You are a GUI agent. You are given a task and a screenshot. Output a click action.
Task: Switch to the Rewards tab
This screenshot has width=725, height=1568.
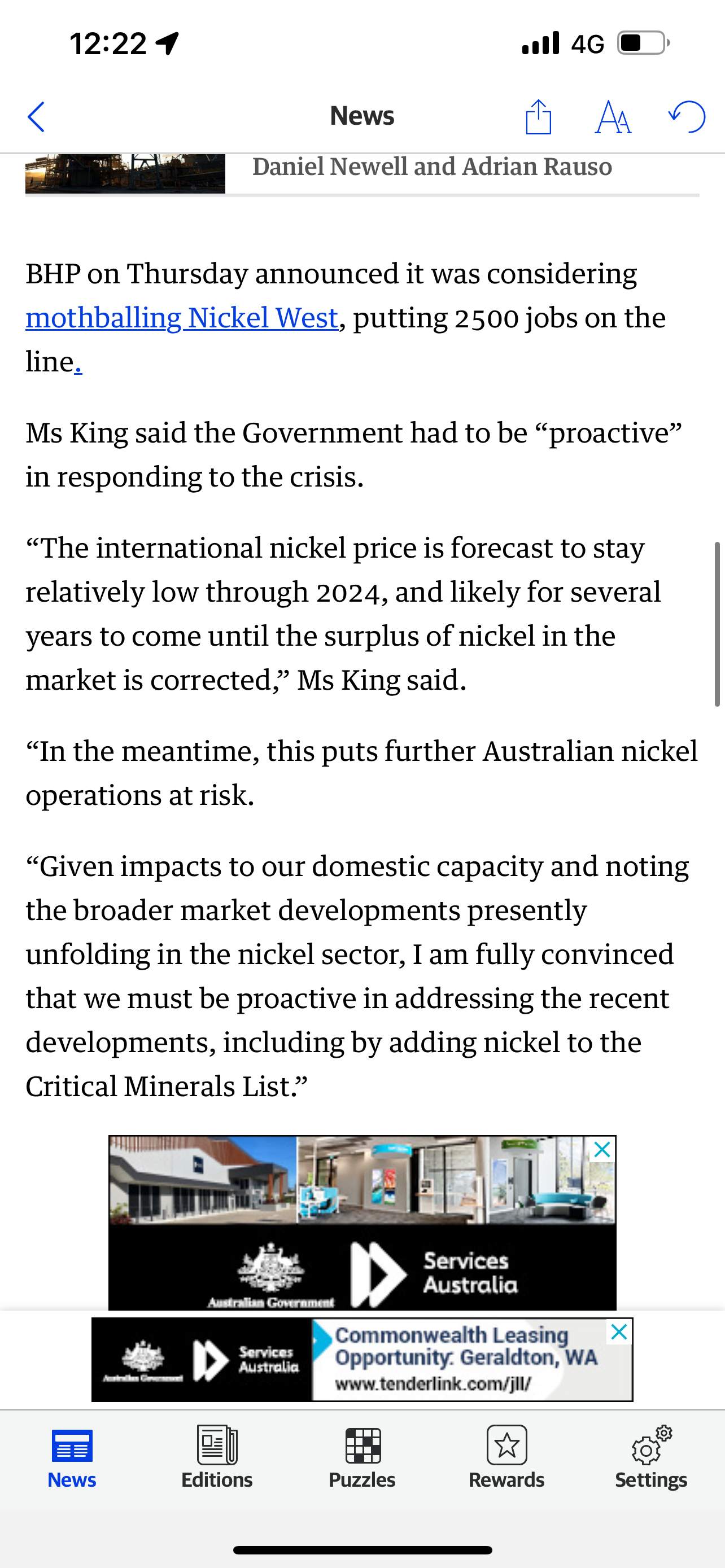506,1457
